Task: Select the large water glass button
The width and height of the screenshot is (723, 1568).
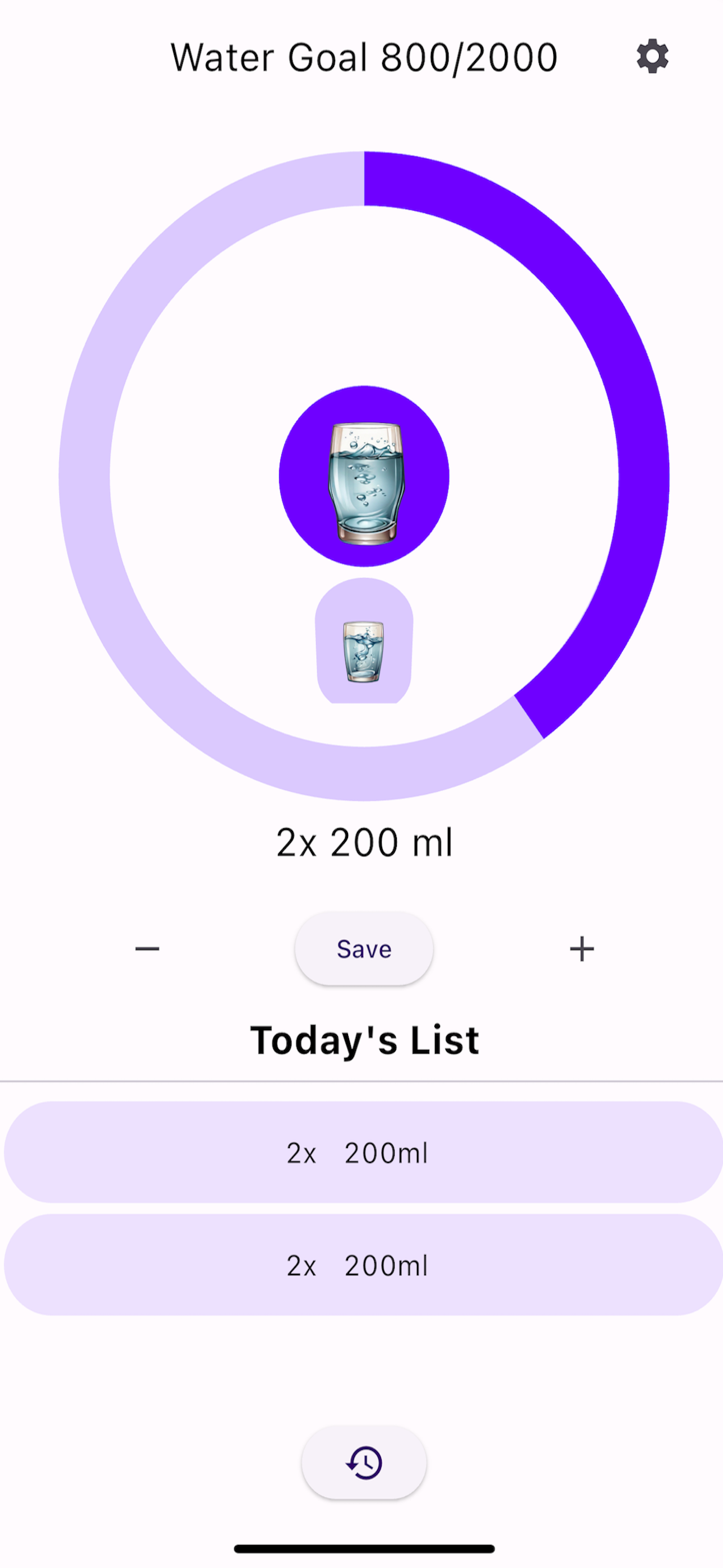Action: click(364, 476)
